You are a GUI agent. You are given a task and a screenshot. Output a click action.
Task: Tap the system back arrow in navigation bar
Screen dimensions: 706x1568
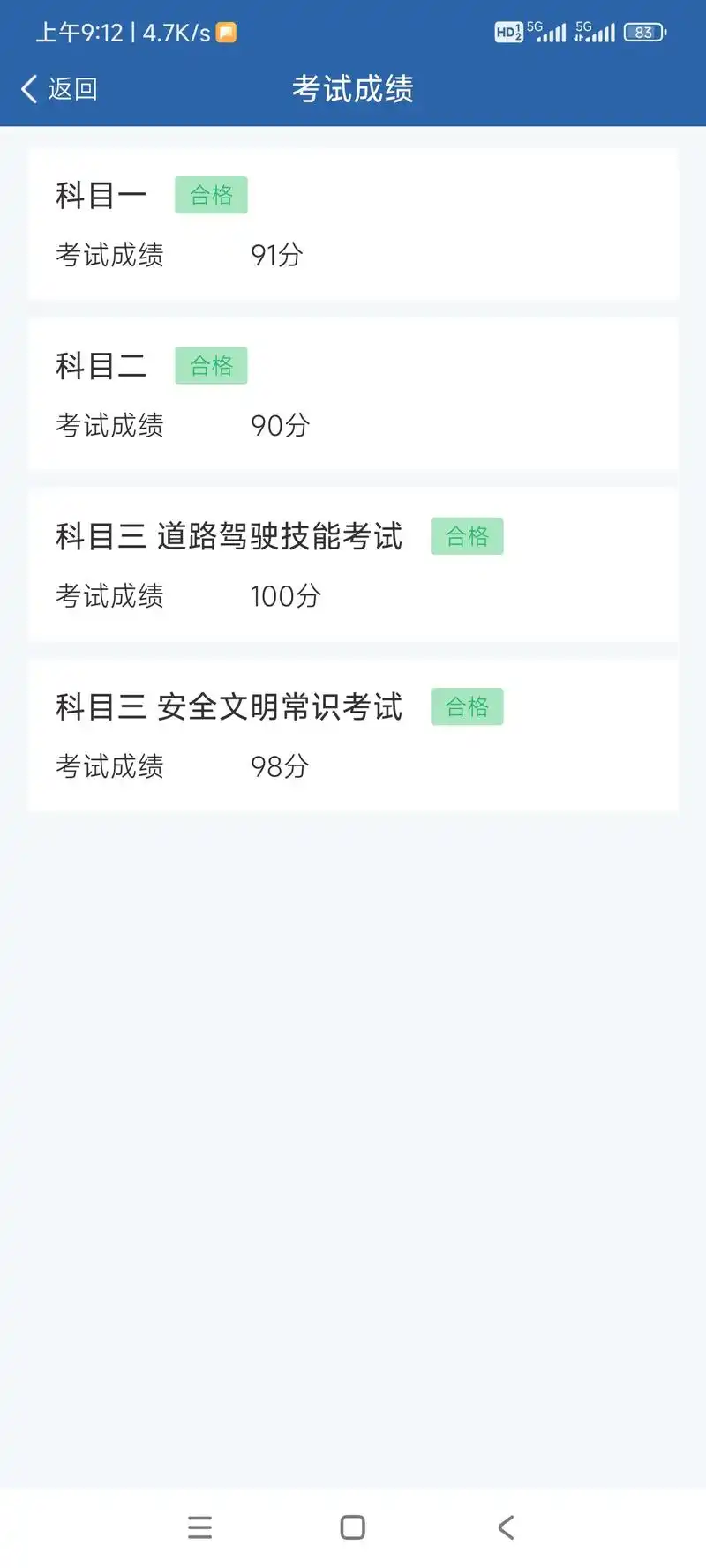click(505, 1527)
